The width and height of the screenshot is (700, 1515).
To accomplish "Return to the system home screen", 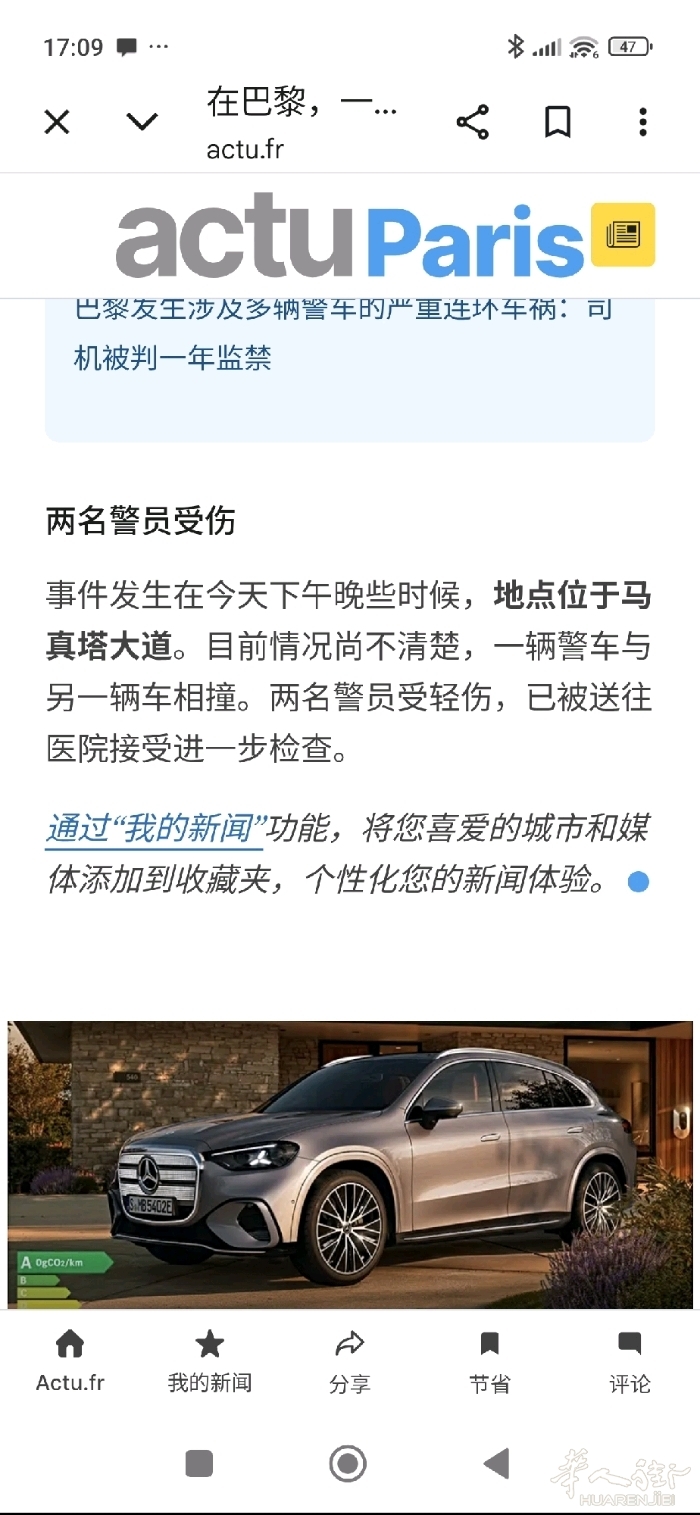I will click(x=348, y=1464).
